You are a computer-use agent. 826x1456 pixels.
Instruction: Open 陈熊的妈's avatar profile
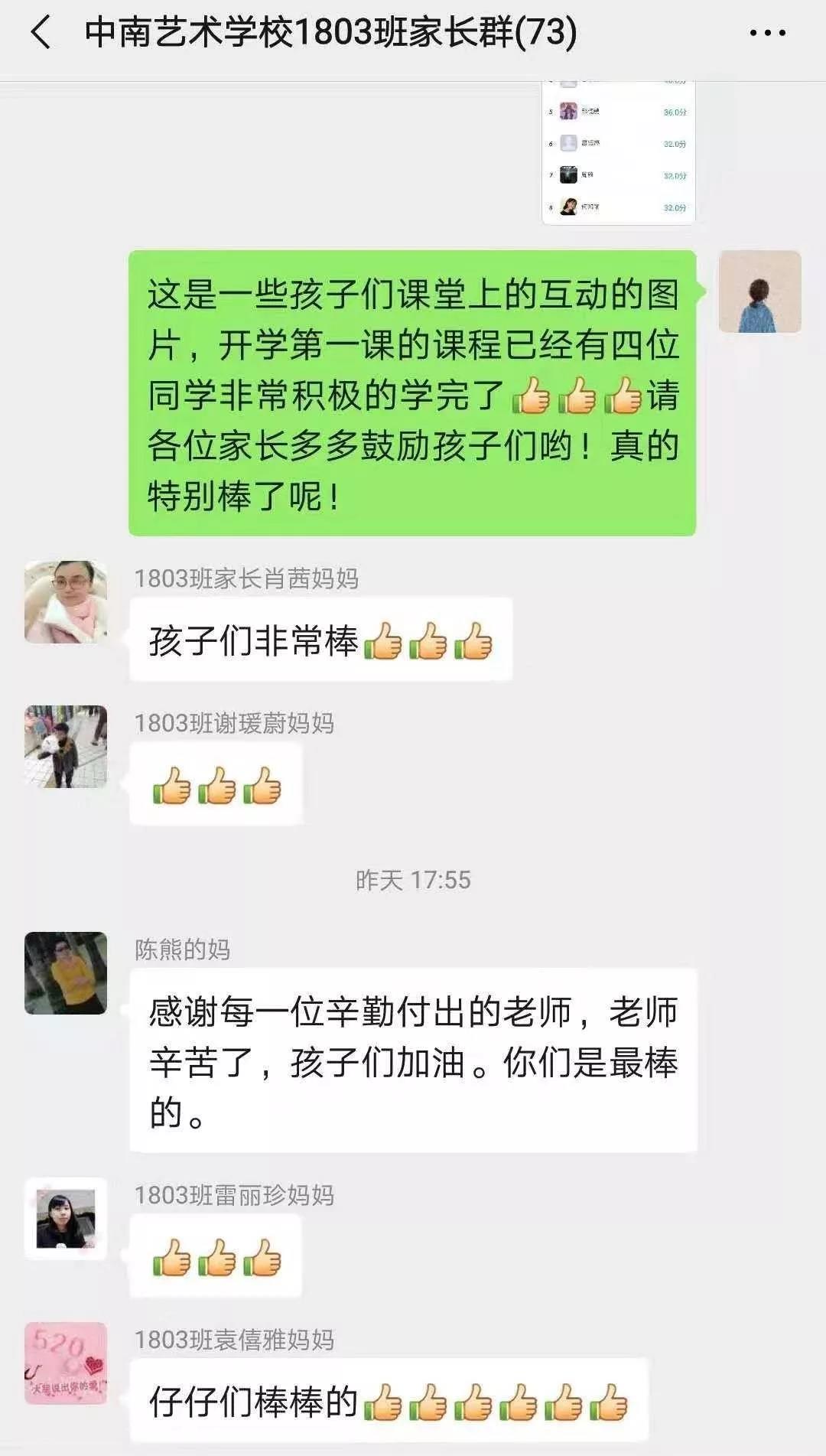coord(66,972)
